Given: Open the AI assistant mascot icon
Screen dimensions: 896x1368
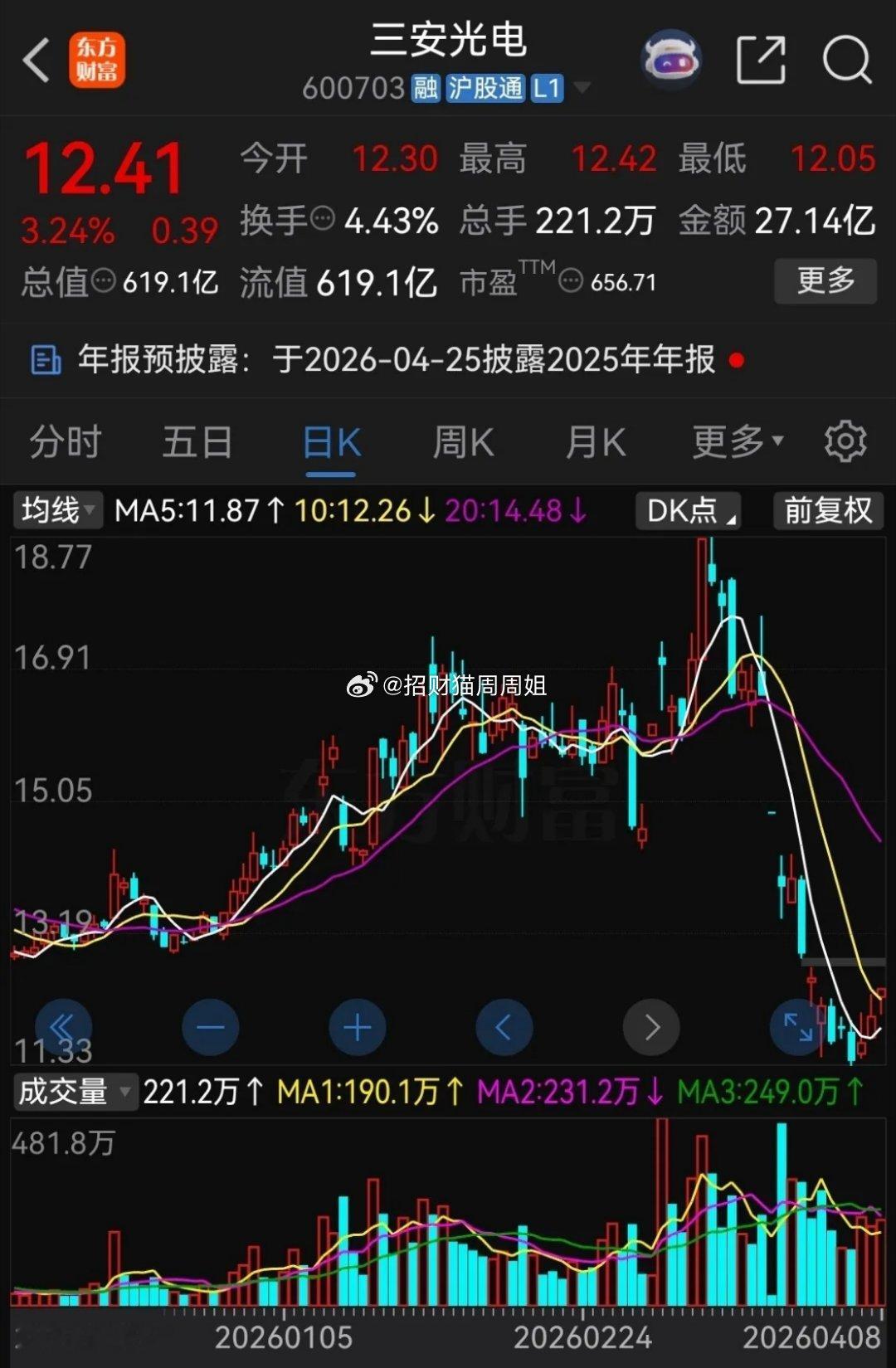Looking at the screenshot, I should pyautogui.click(x=670, y=59).
